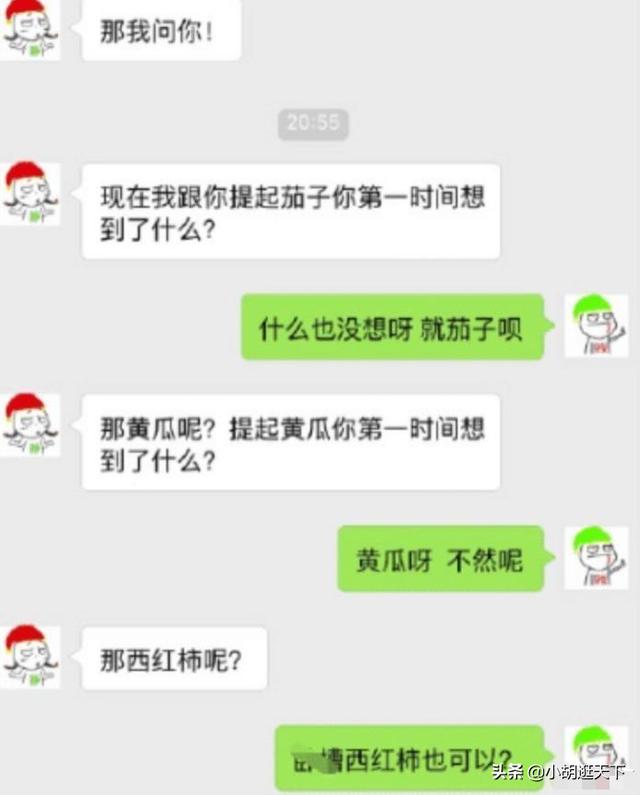Open sender's avatar beside 那我问你！
Image resolution: width=640 pixels, height=795 pixels.
[30, 28]
